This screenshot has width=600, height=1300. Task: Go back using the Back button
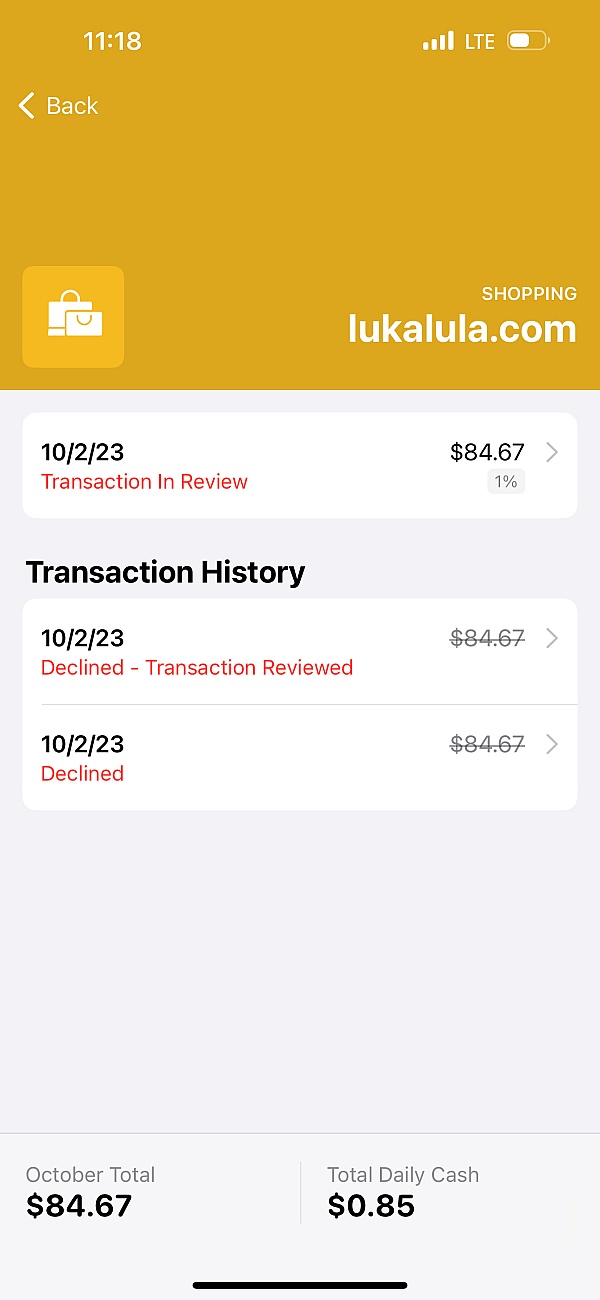(x=58, y=105)
